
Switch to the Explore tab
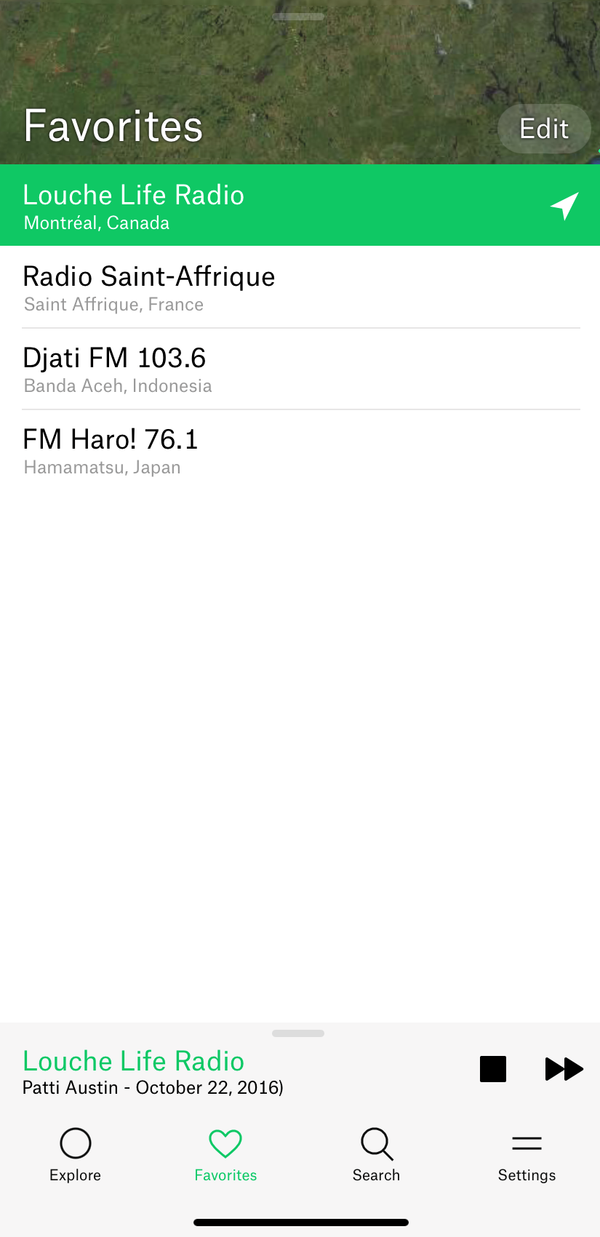coord(75,1155)
